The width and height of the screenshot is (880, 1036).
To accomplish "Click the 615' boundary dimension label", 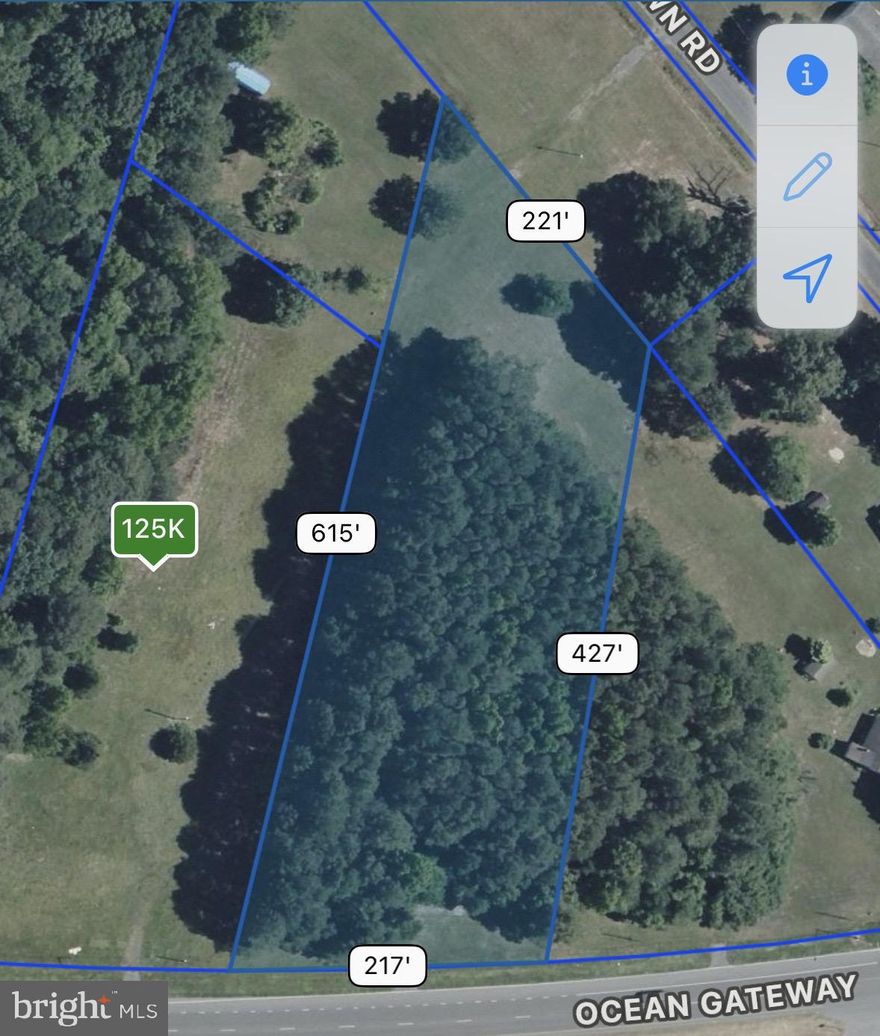I will click(x=334, y=535).
